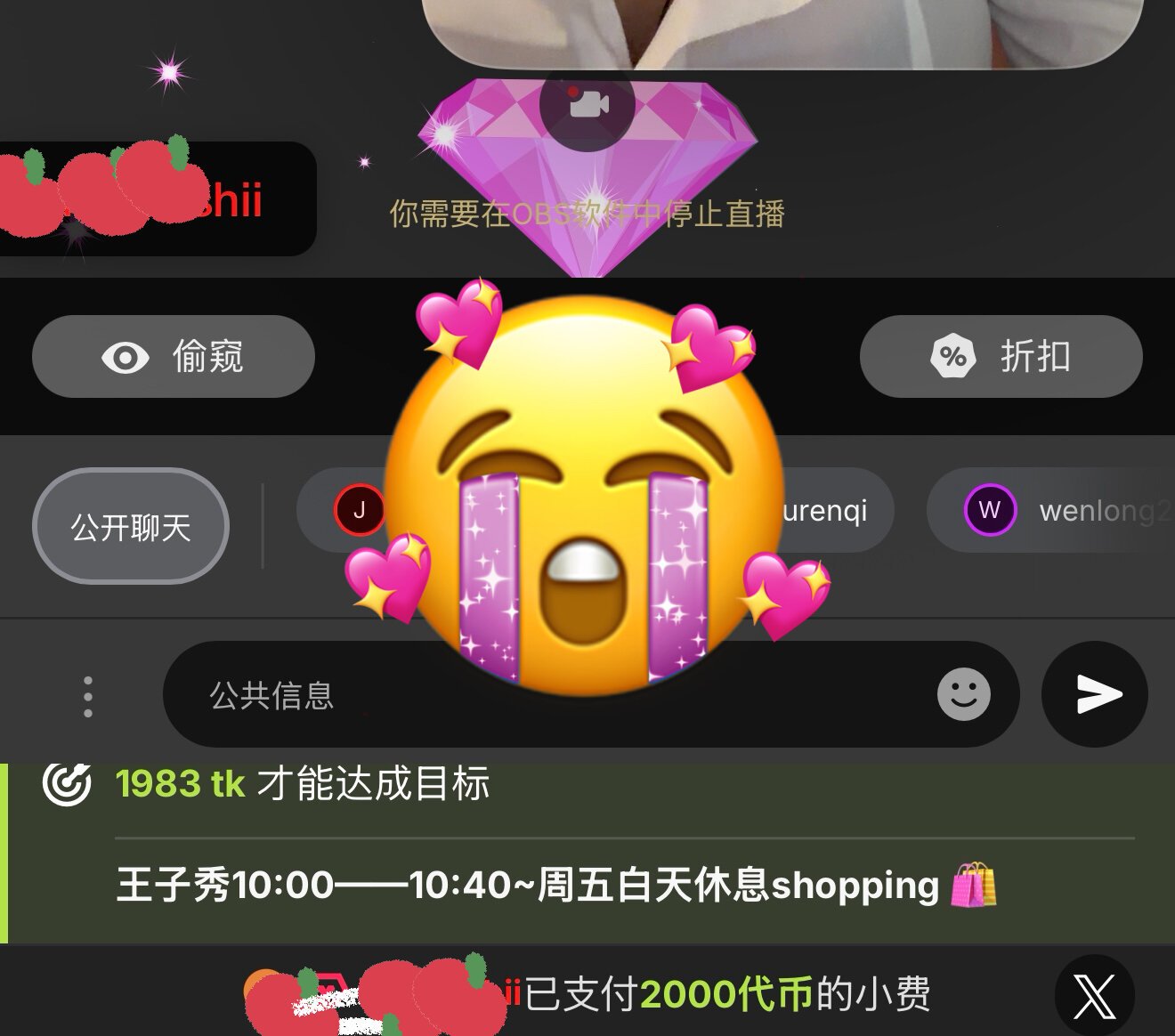Screen dimensions: 1175x1036
Task: Tap the 偷窥 spy button
Action: [174, 357]
